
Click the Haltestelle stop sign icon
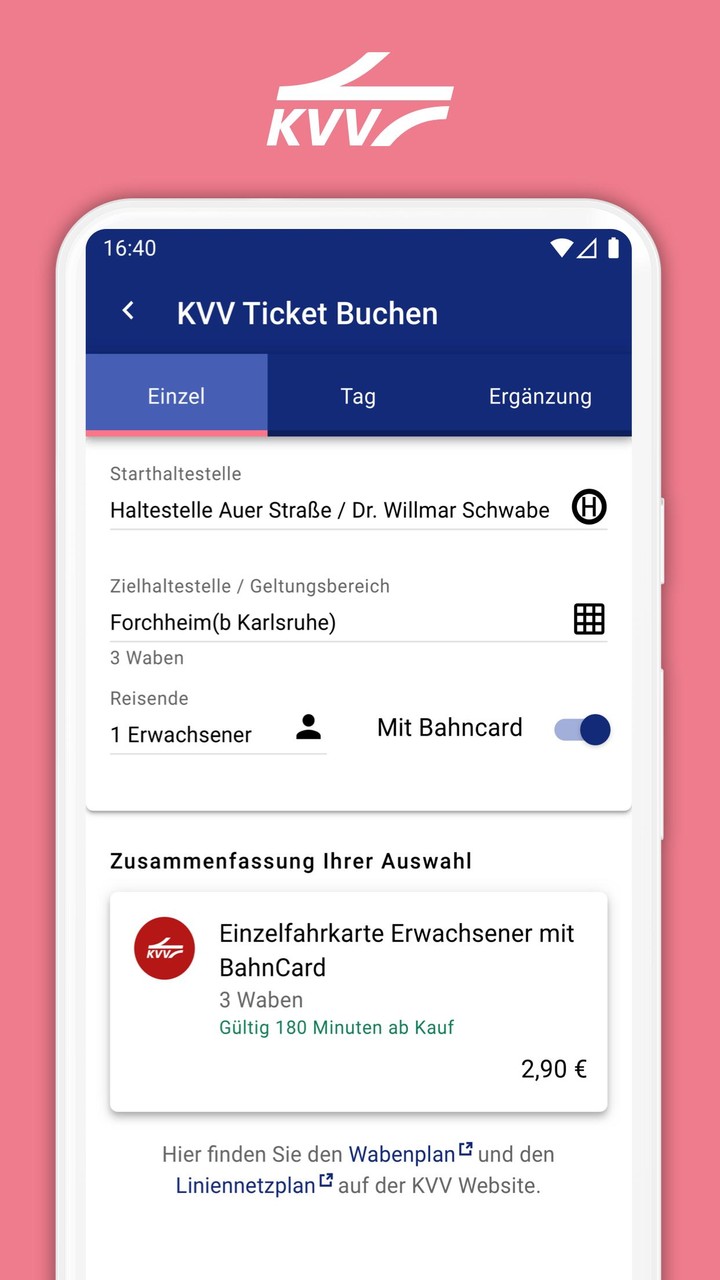click(x=589, y=507)
